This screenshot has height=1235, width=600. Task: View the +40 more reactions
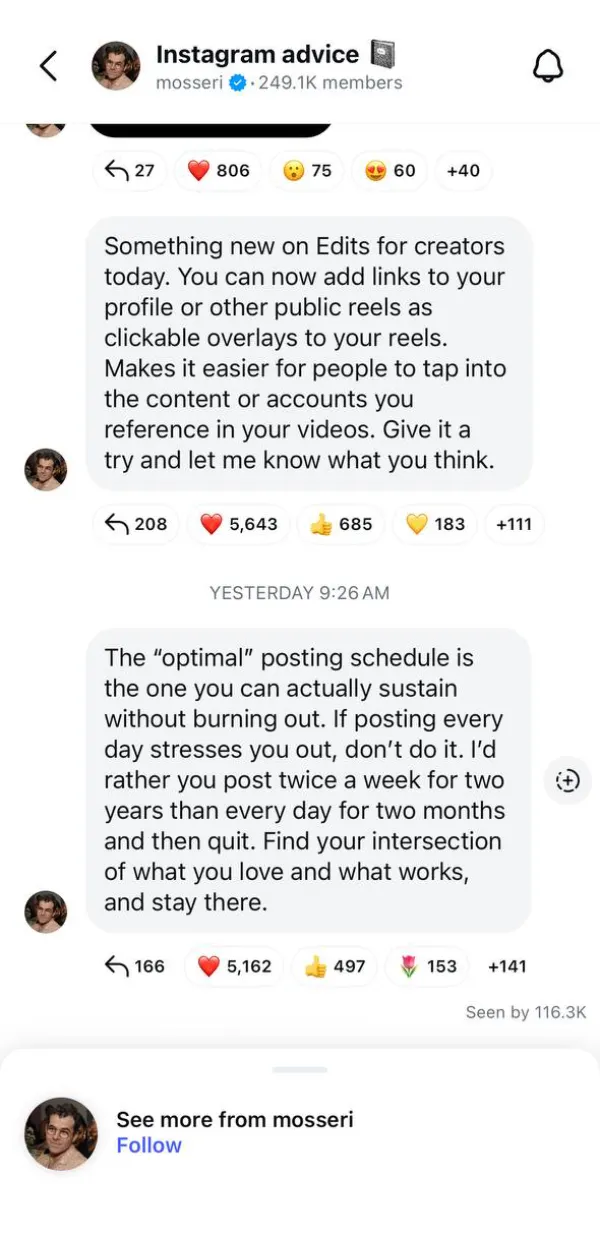tap(463, 171)
